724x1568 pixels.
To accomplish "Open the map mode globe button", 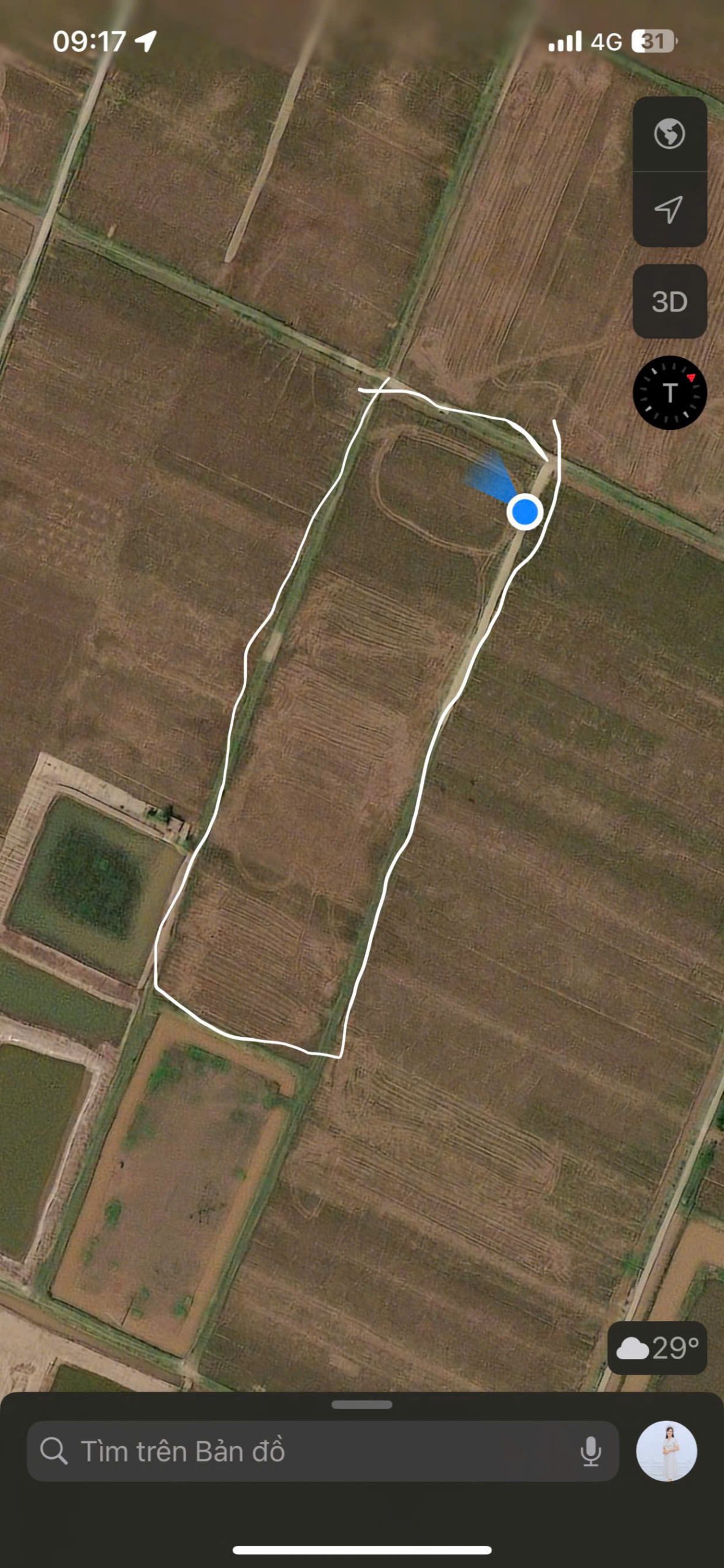I will [669, 134].
